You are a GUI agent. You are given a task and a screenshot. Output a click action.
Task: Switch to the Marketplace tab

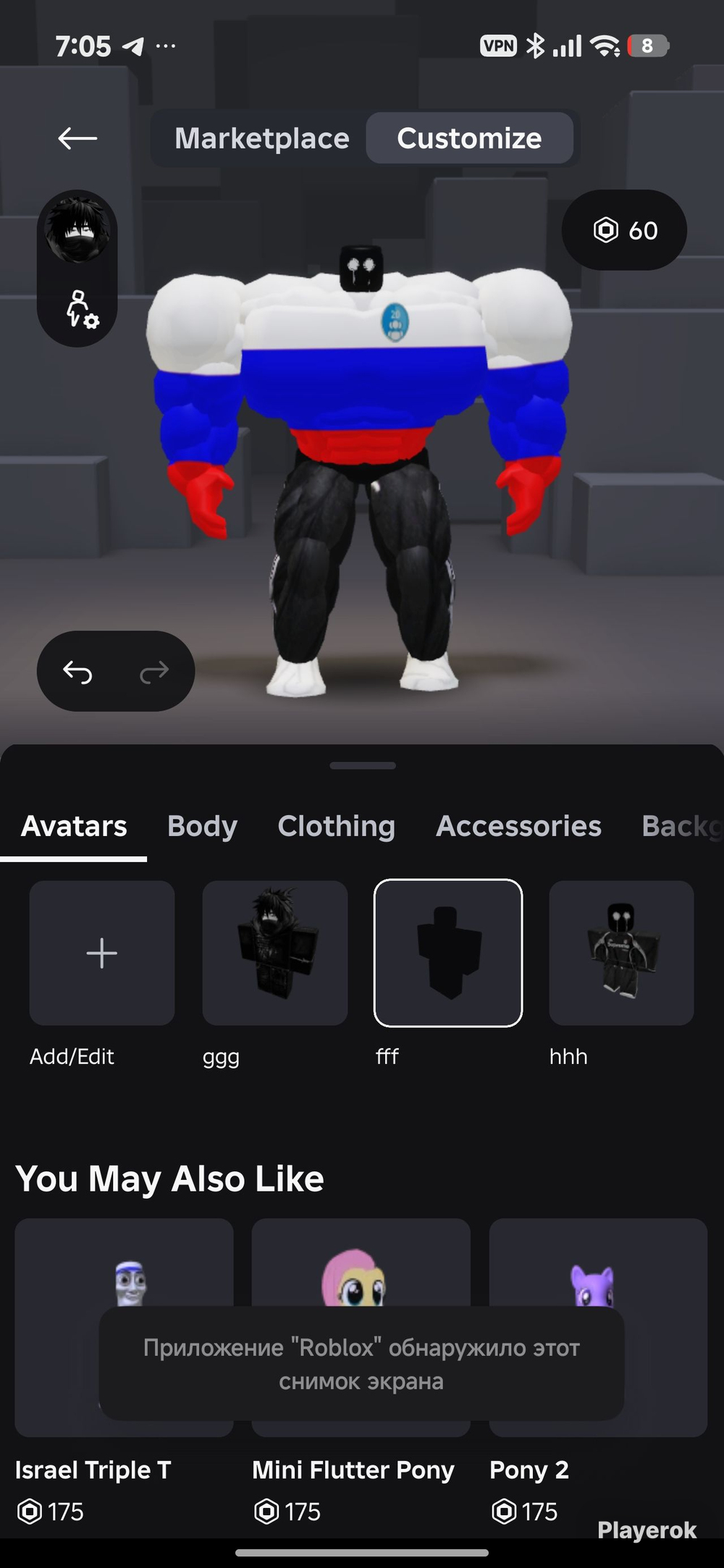[261, 138]
